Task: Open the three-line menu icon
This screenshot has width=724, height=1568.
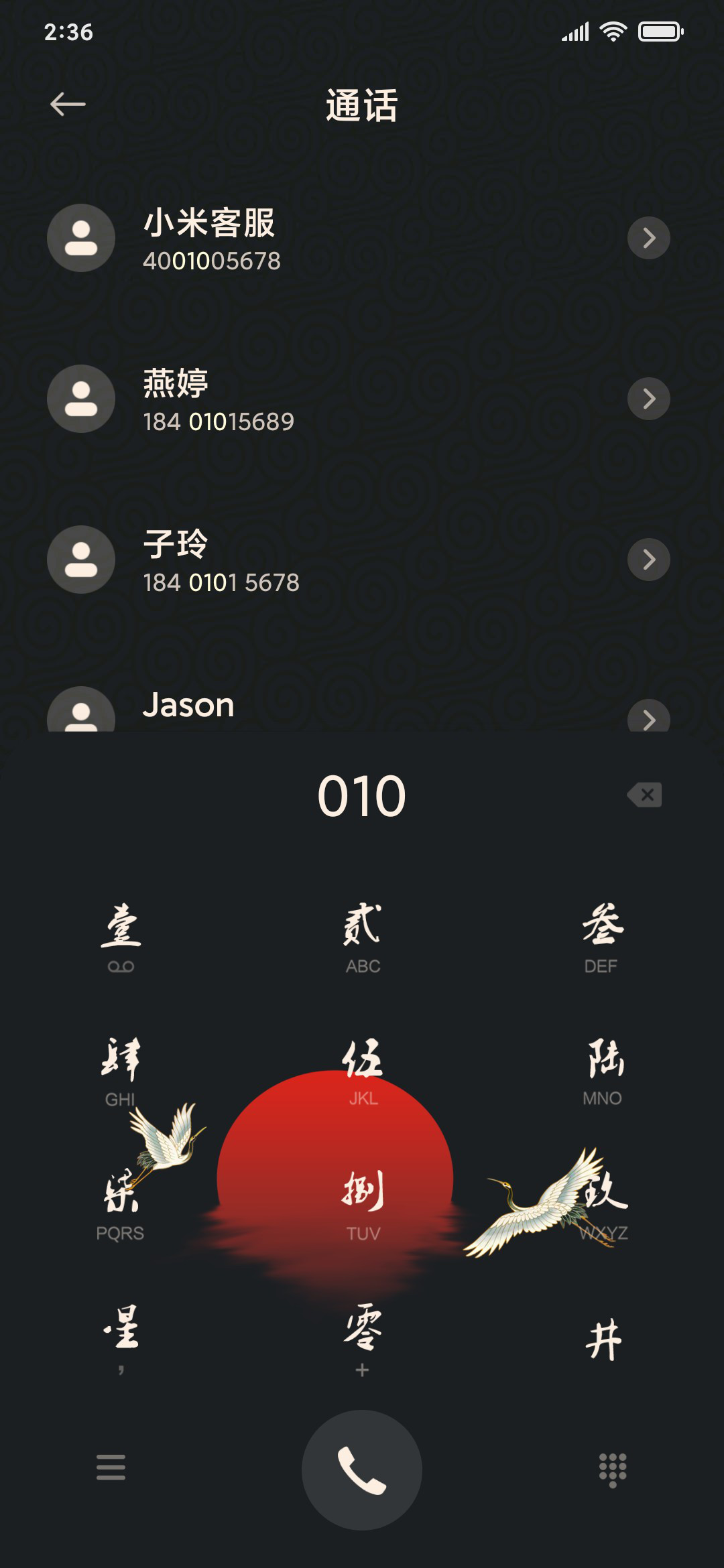Action: point(111,1467)
